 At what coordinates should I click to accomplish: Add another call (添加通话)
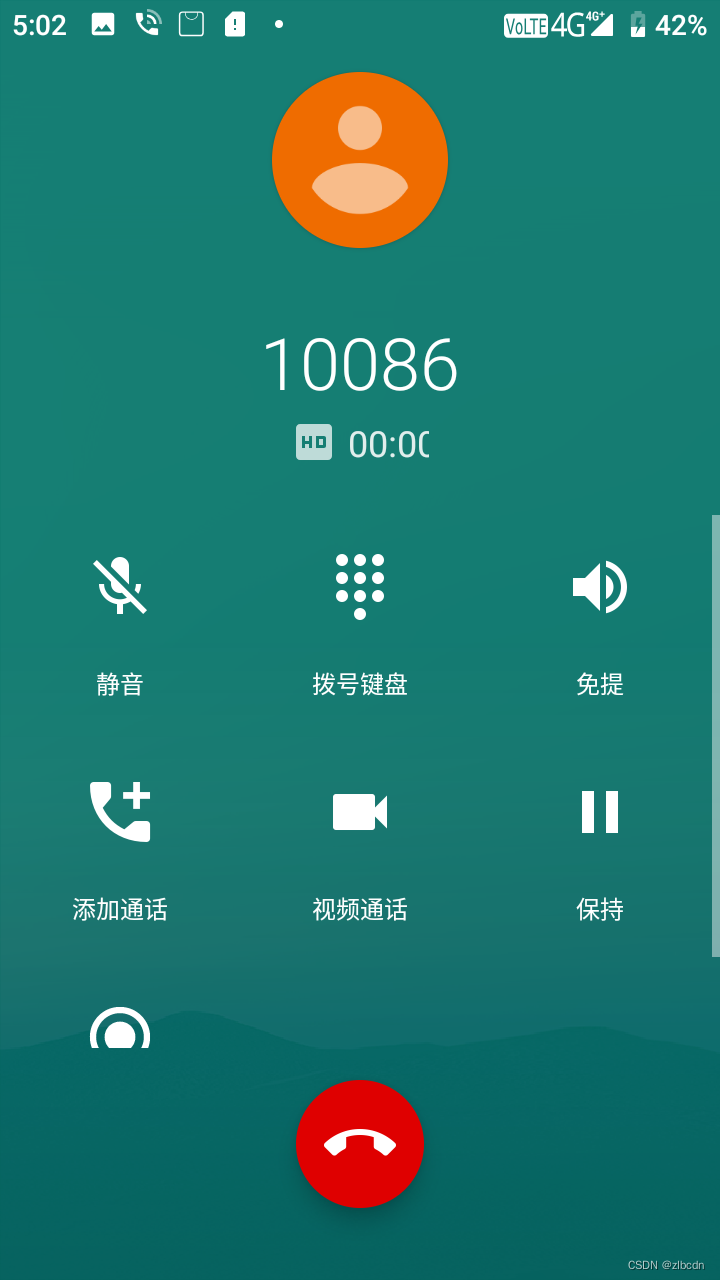click(x=120, y=812)
